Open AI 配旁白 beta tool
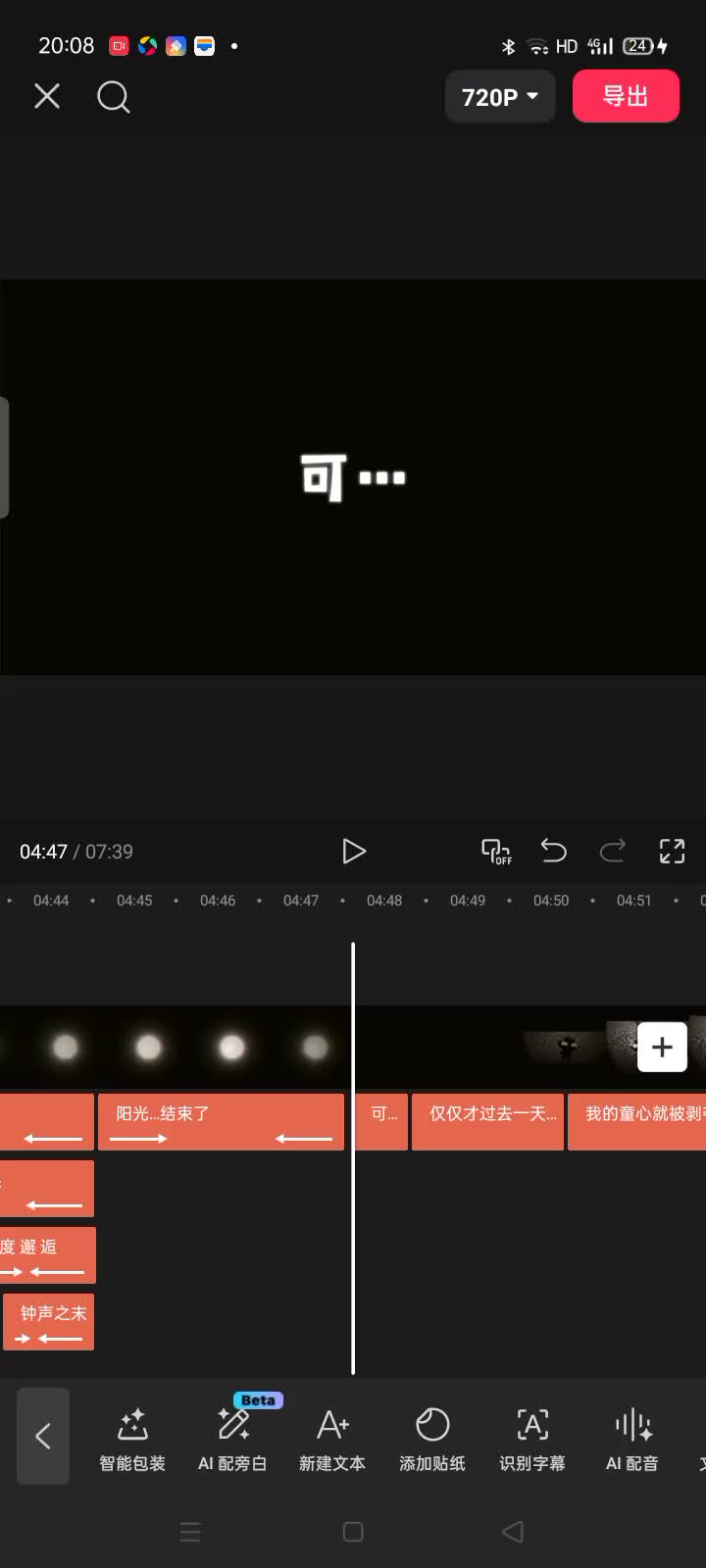The height and width of the screenshot is (1568, 706). 232,1439
